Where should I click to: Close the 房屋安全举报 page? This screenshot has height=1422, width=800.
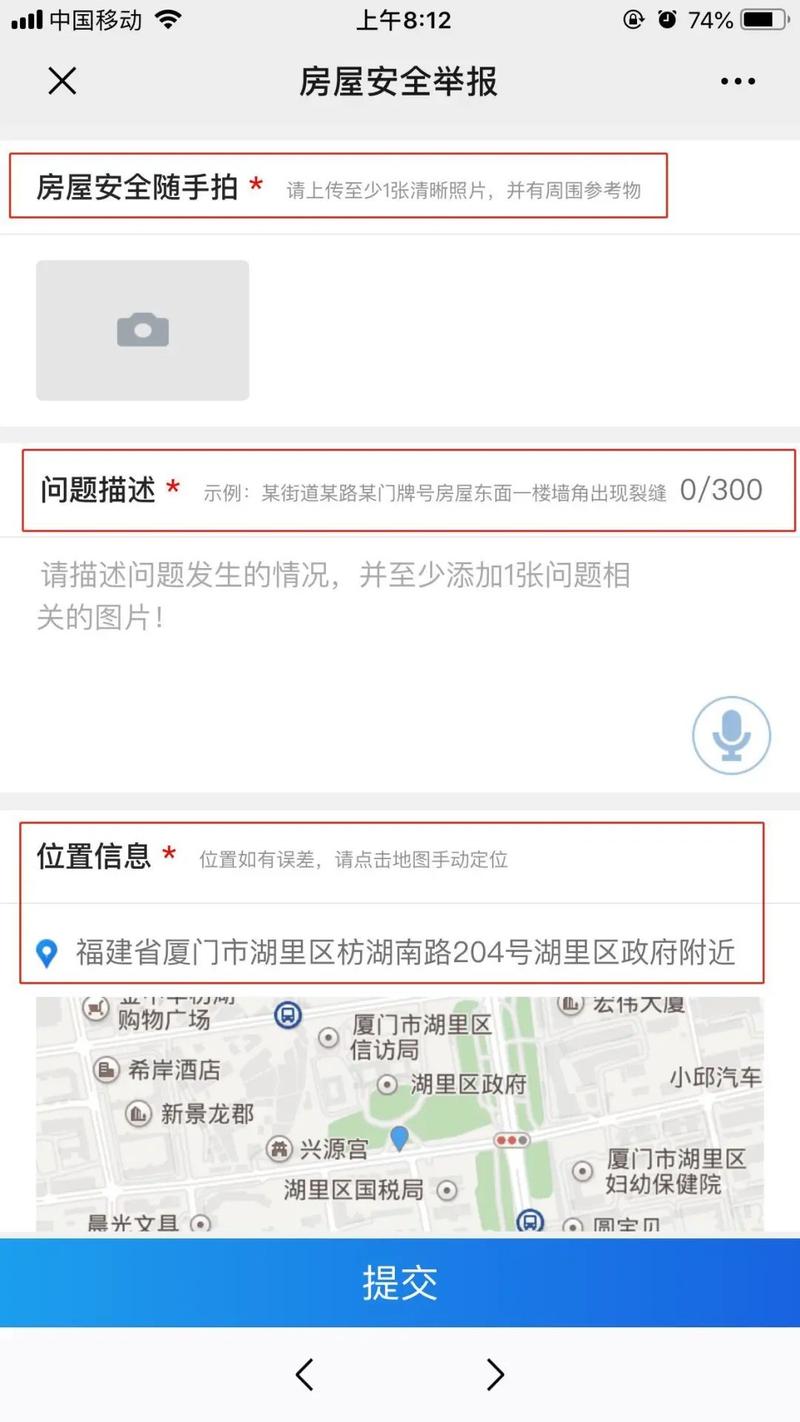pos(62,81)
